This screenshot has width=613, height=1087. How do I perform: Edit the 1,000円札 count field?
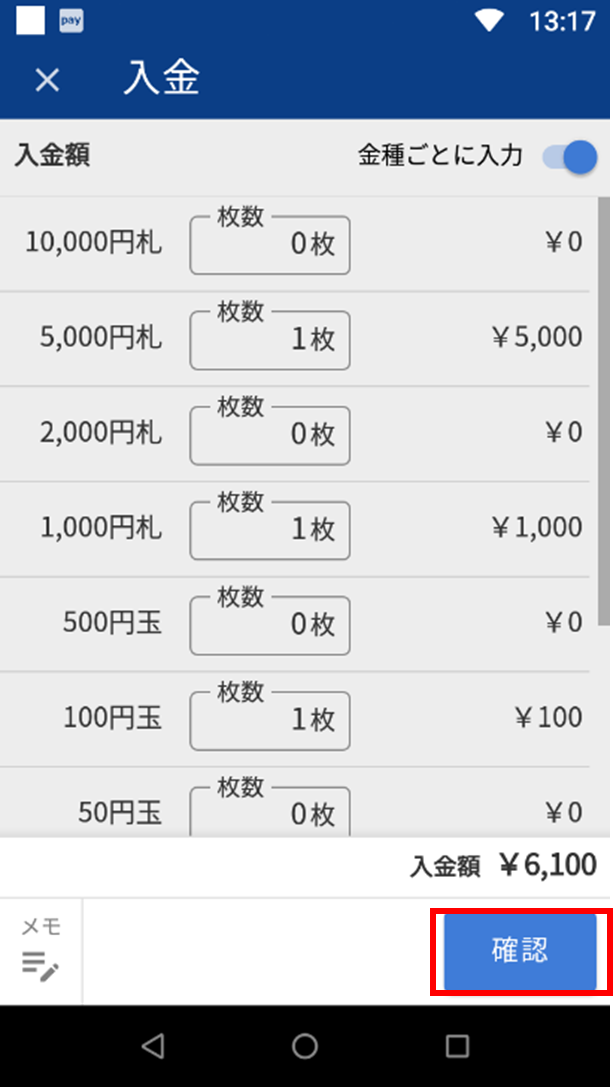(270, 530)
